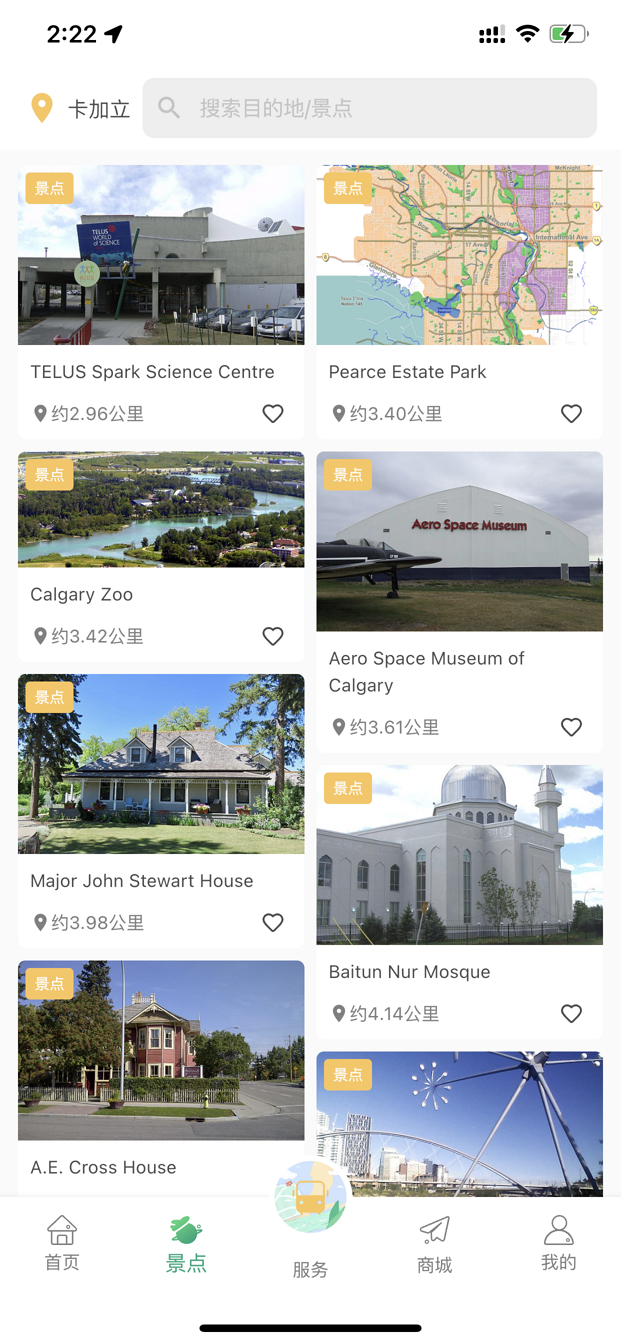Favorite Calgary Zoo
This screenshot has width=621, height=1344.
click(273, 636)
